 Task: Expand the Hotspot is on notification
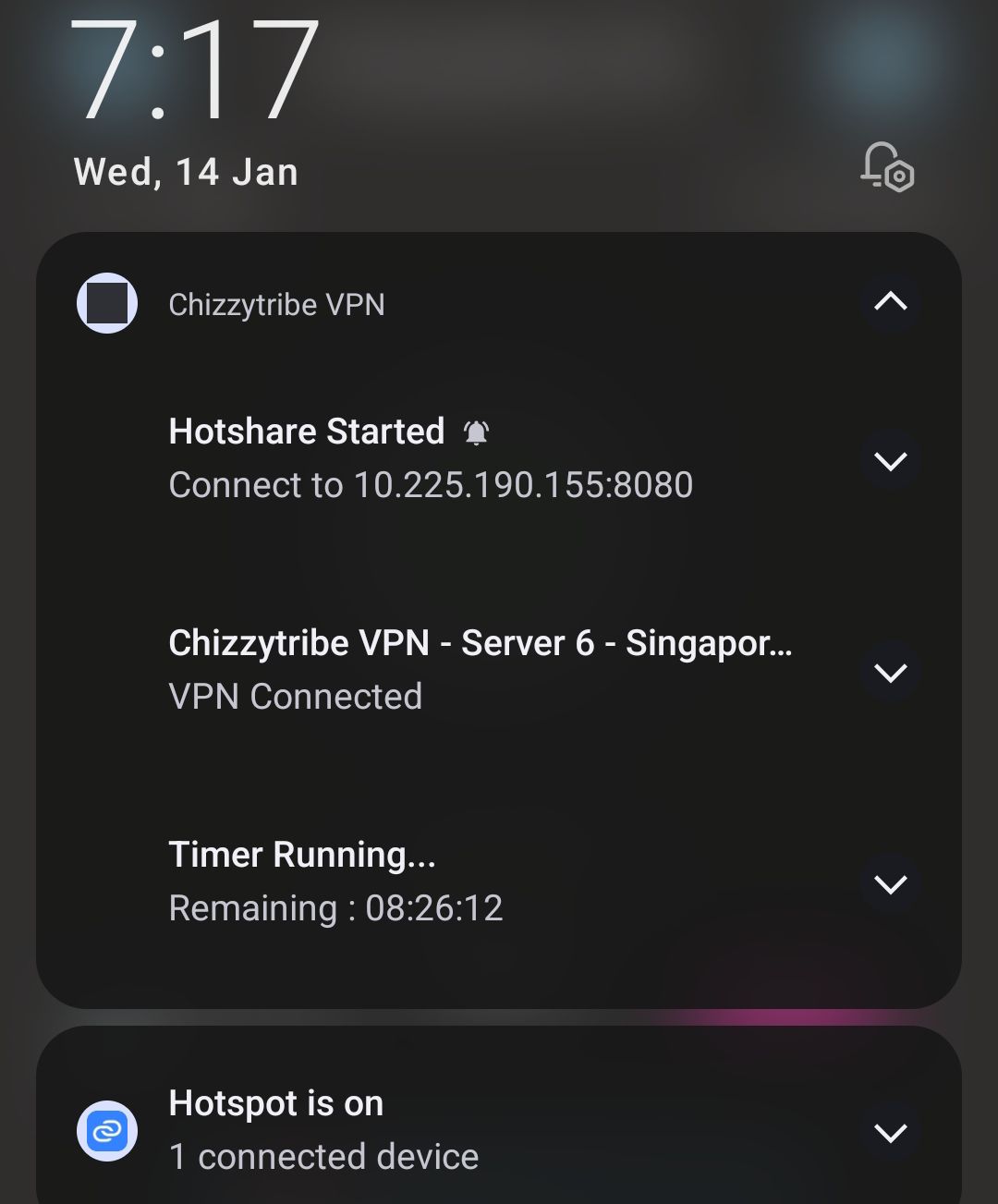pos(890,1132)
